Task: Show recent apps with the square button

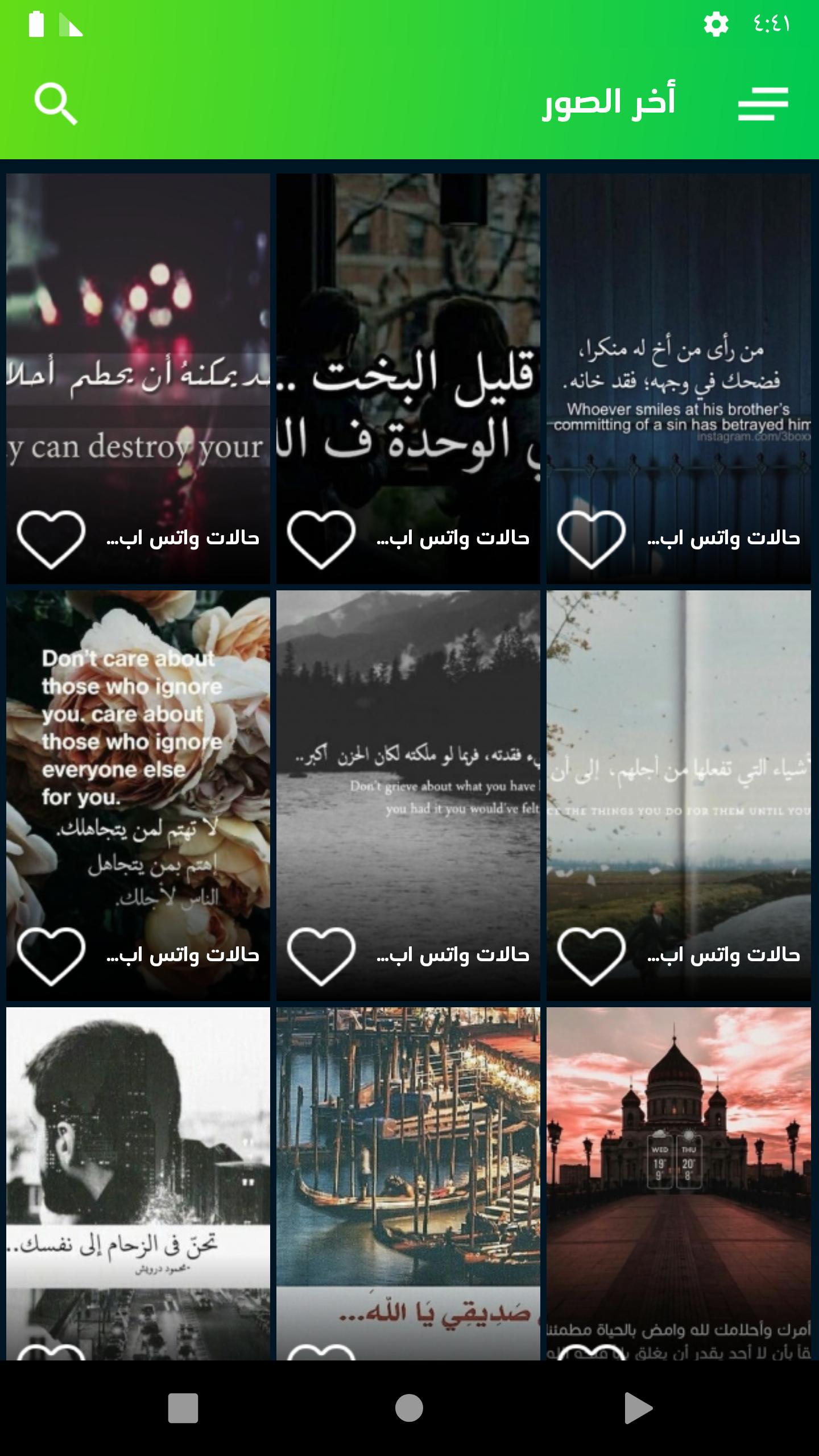Action: click(x=183, y=1408)
